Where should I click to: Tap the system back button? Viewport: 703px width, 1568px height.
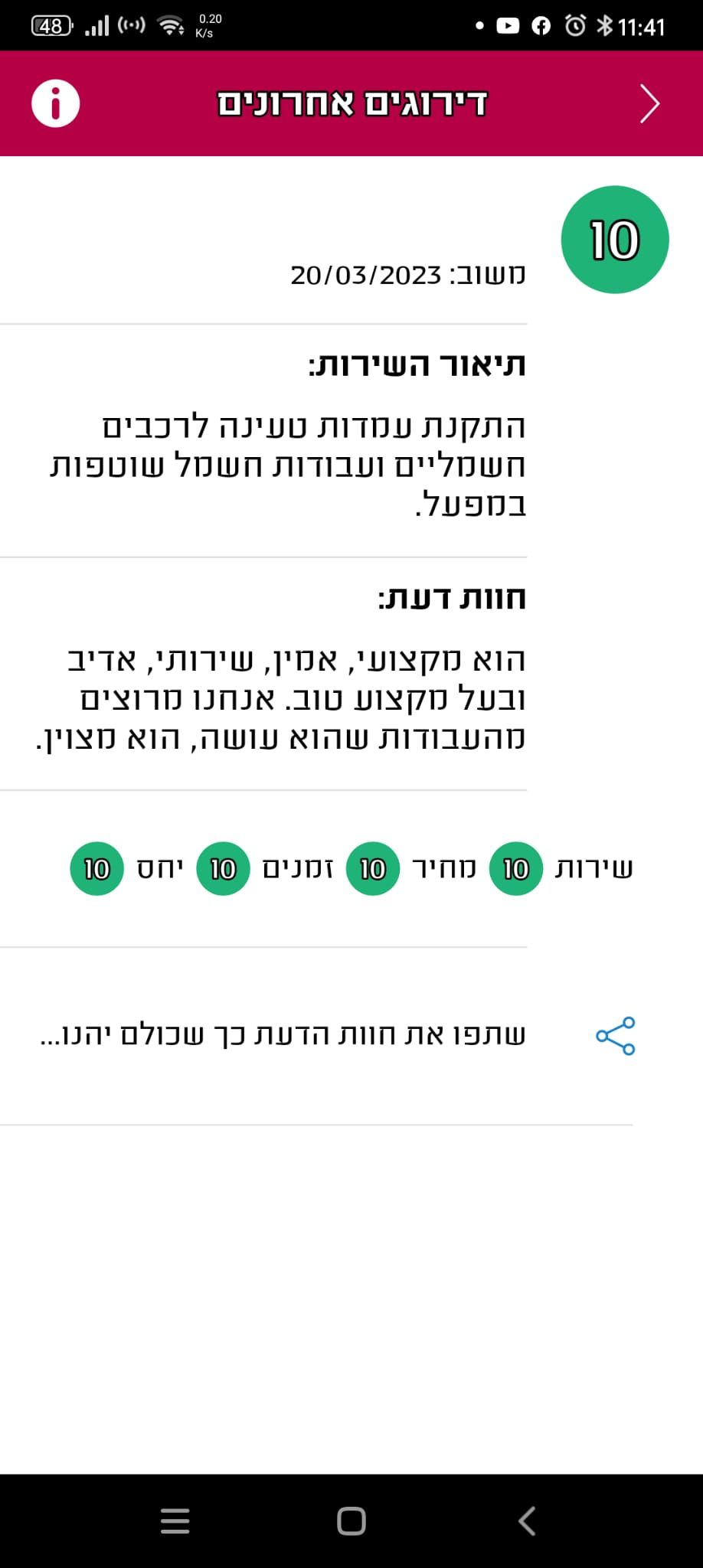[x=527, y=1521]
